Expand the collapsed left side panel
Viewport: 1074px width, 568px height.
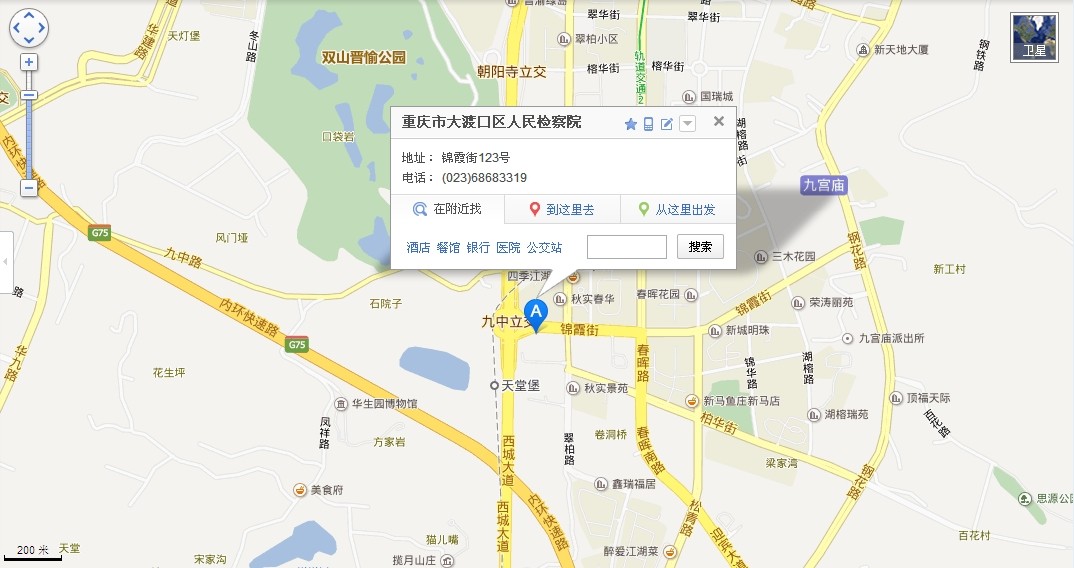tap(6, 262)
